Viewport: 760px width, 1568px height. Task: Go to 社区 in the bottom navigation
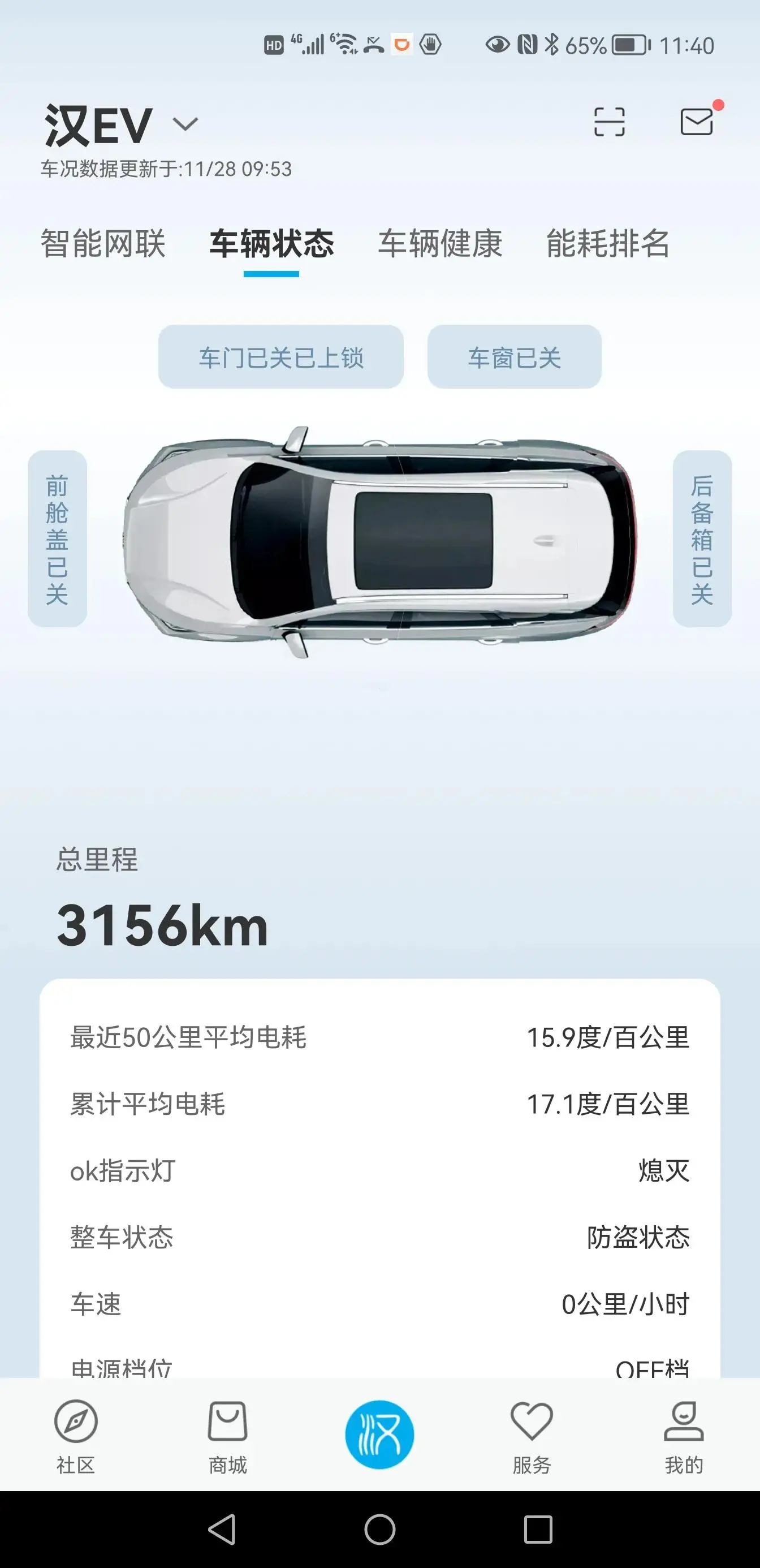tap(75, 1437)
